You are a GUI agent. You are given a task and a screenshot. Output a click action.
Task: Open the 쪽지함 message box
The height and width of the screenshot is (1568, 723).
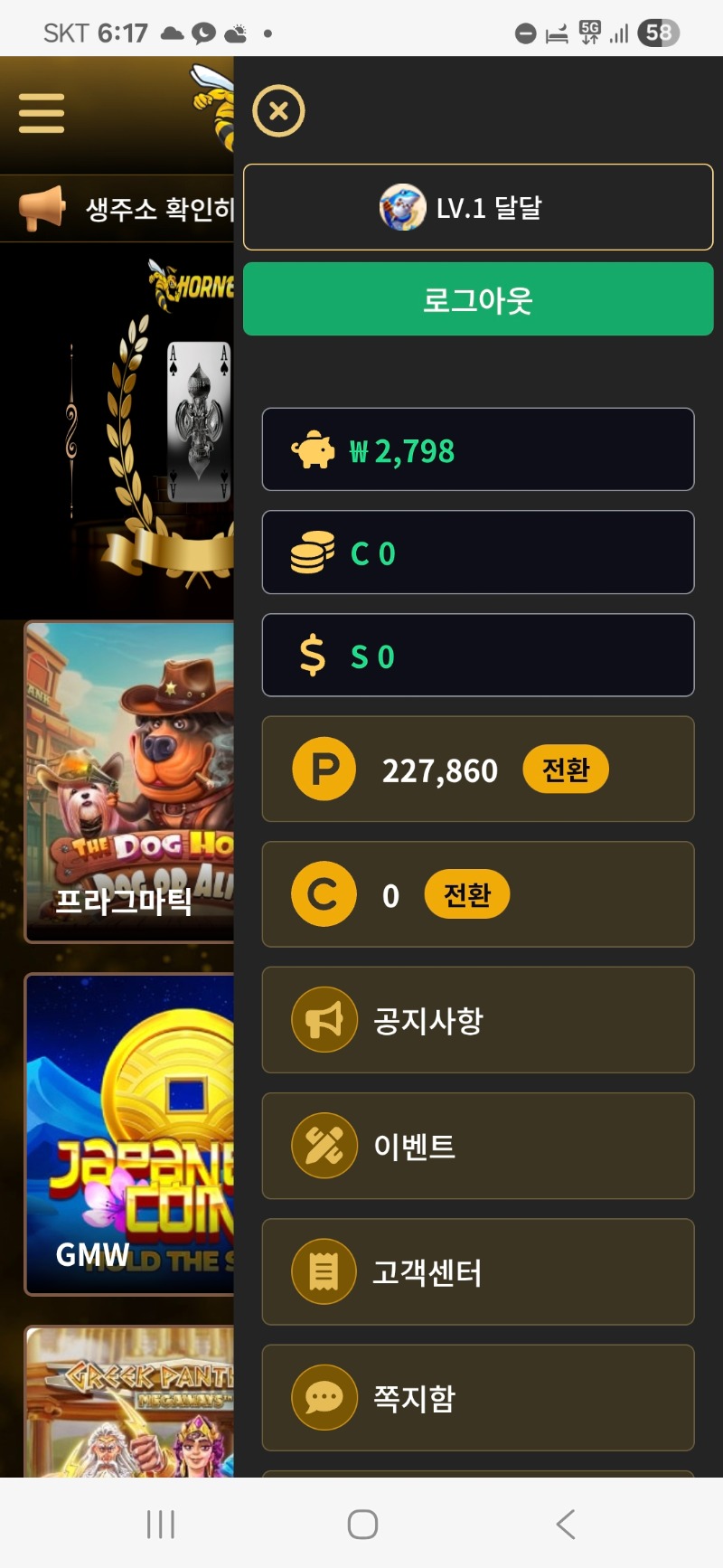coord(478,1397)
